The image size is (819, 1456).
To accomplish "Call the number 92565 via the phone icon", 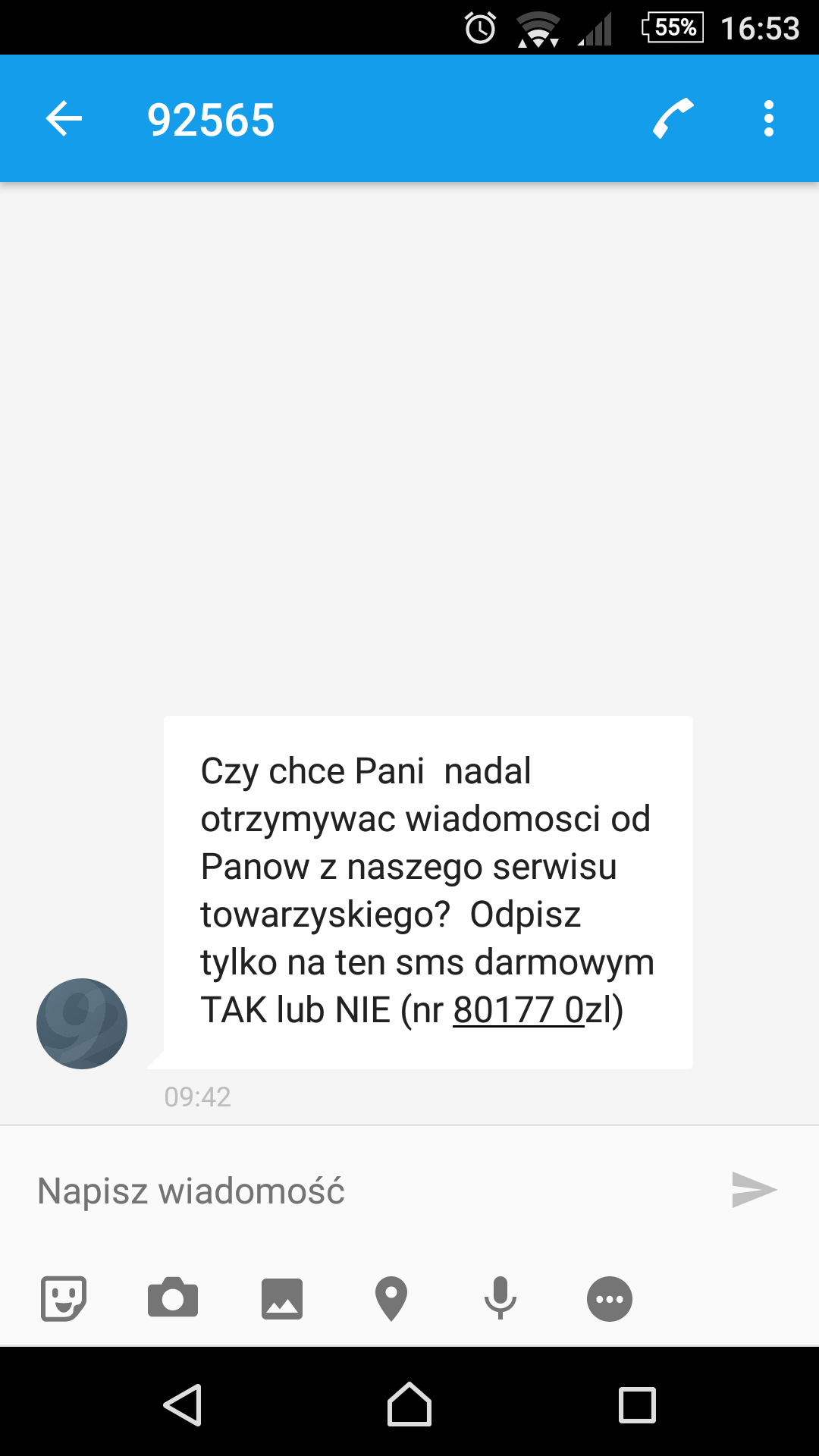I will [x=673, y=118].
